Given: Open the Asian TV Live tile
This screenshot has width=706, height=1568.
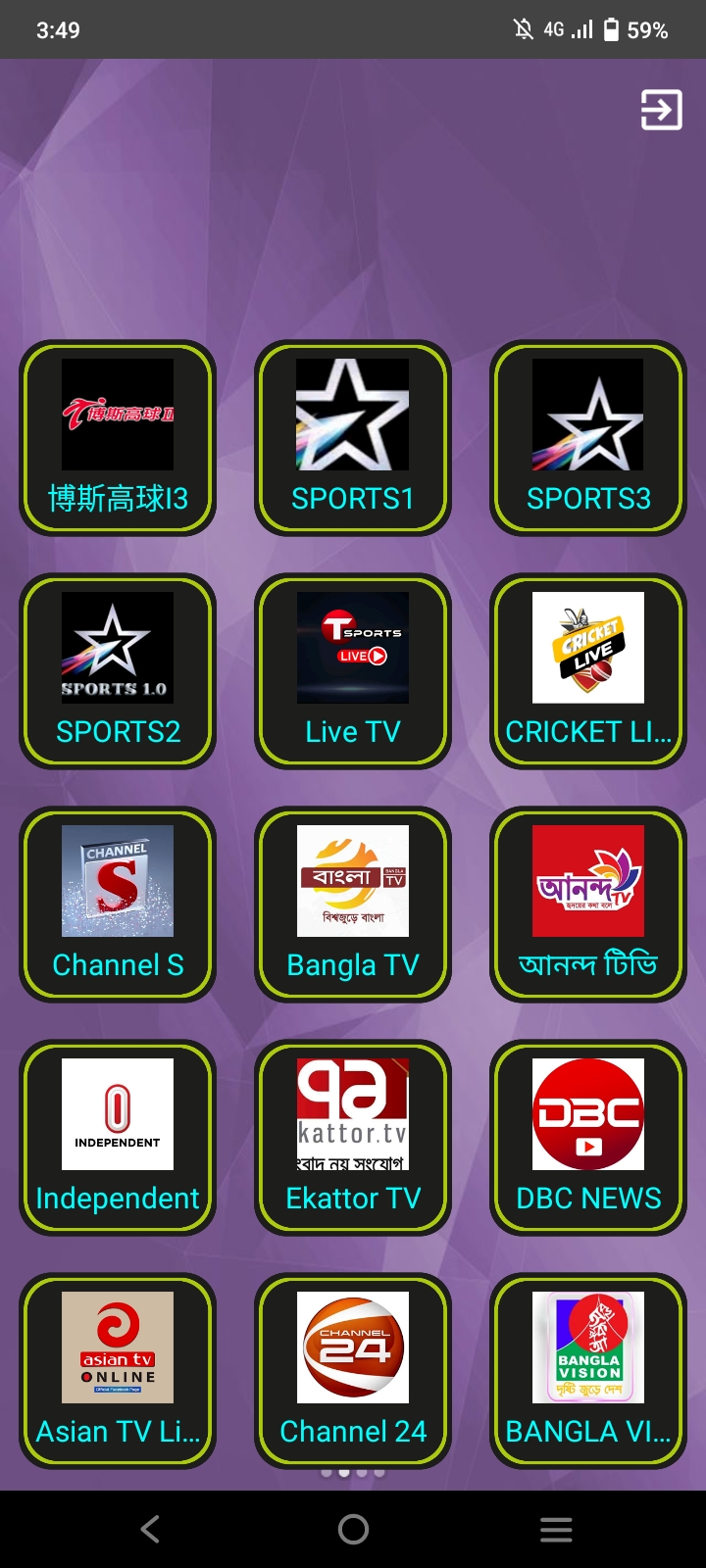Looking at the screenshot, I should [118, 1371].
